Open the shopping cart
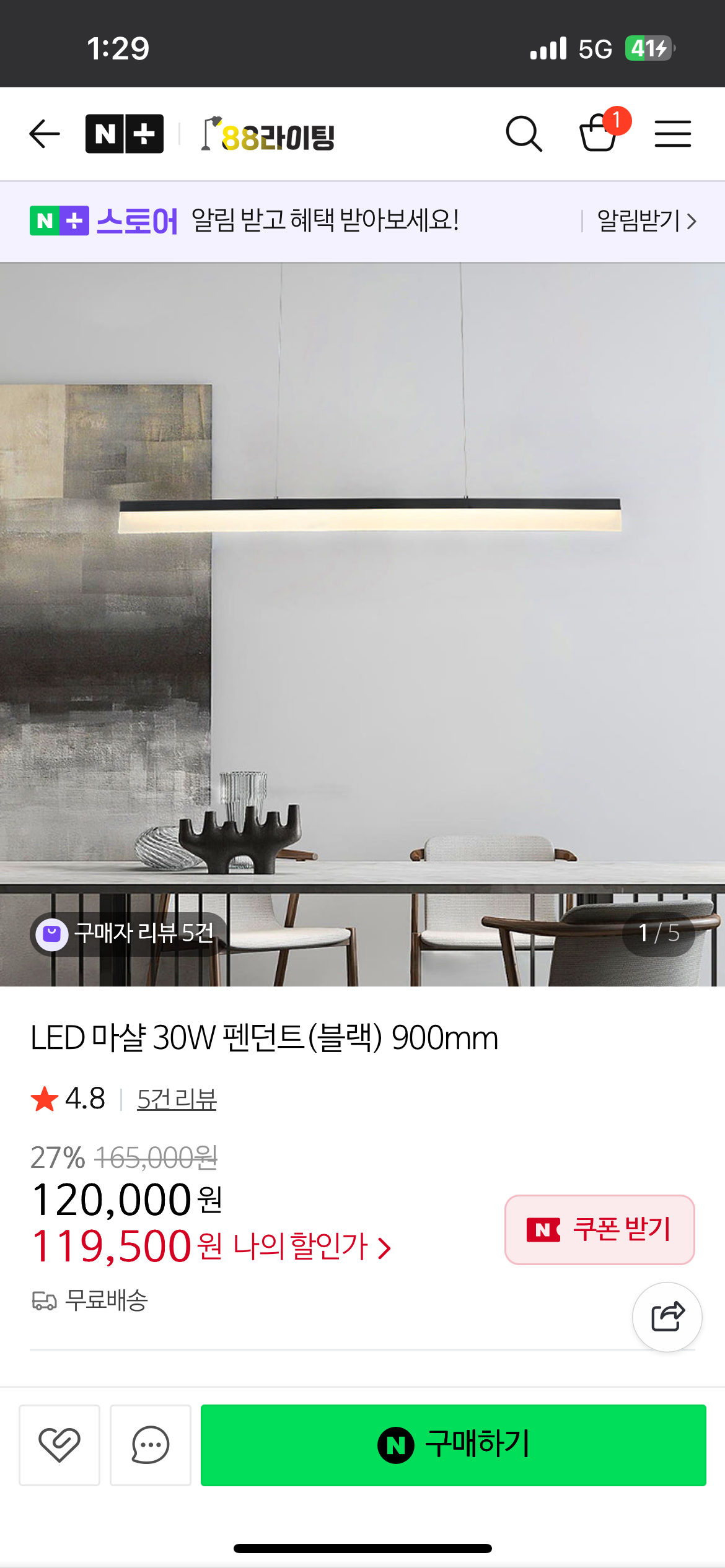Viewport: 725px width, 1568px height. [599, 133]
